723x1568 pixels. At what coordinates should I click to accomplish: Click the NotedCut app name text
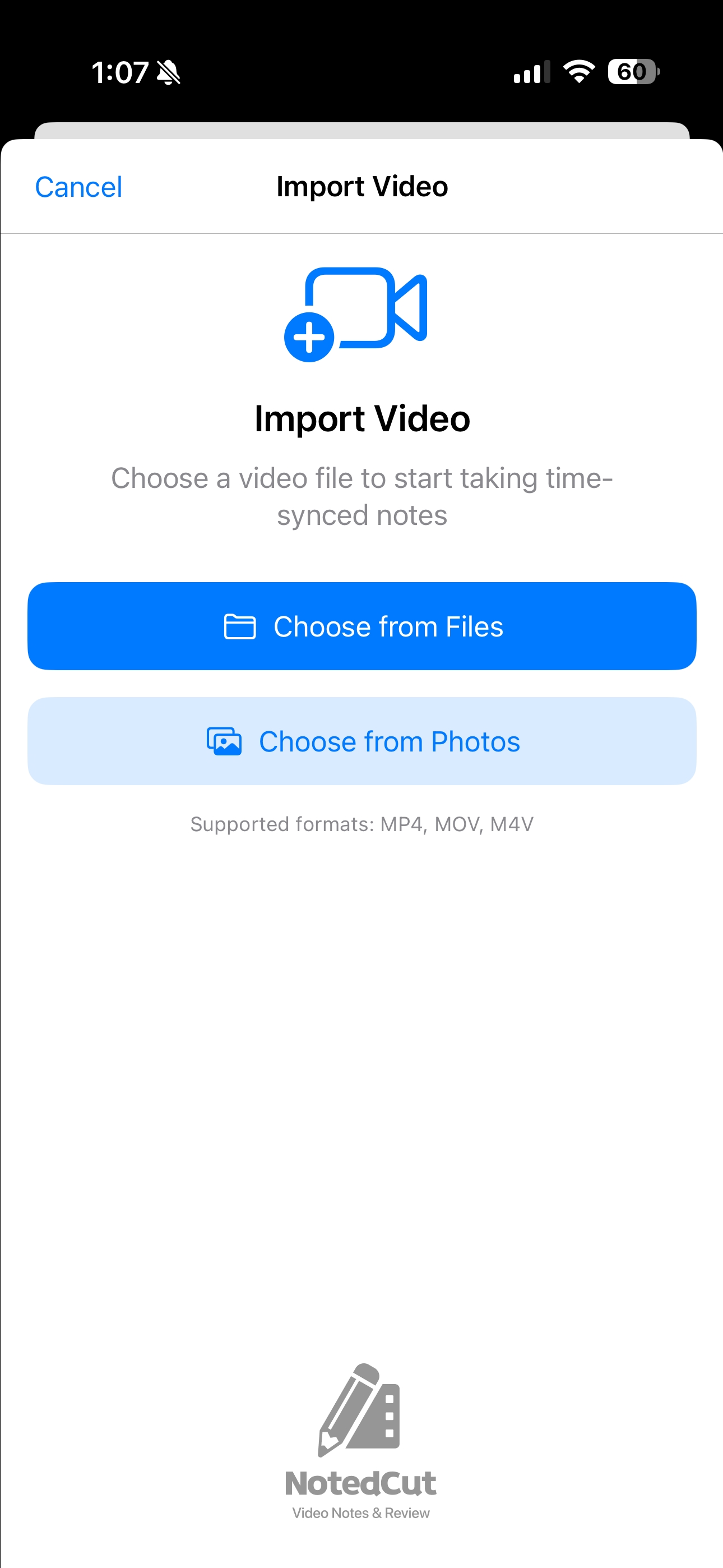(x=361, y=1483)
